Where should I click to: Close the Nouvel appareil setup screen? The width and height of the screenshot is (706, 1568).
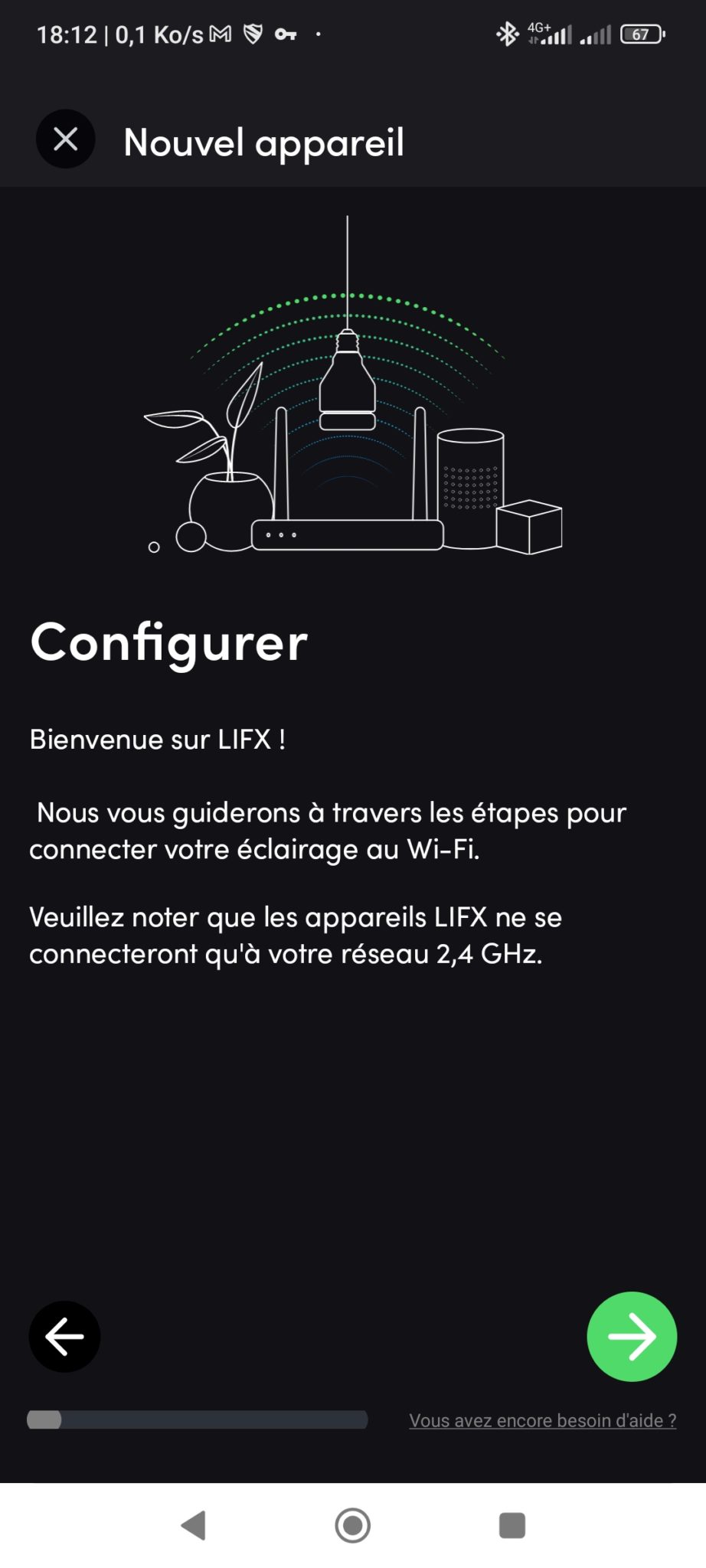point(66,139)
